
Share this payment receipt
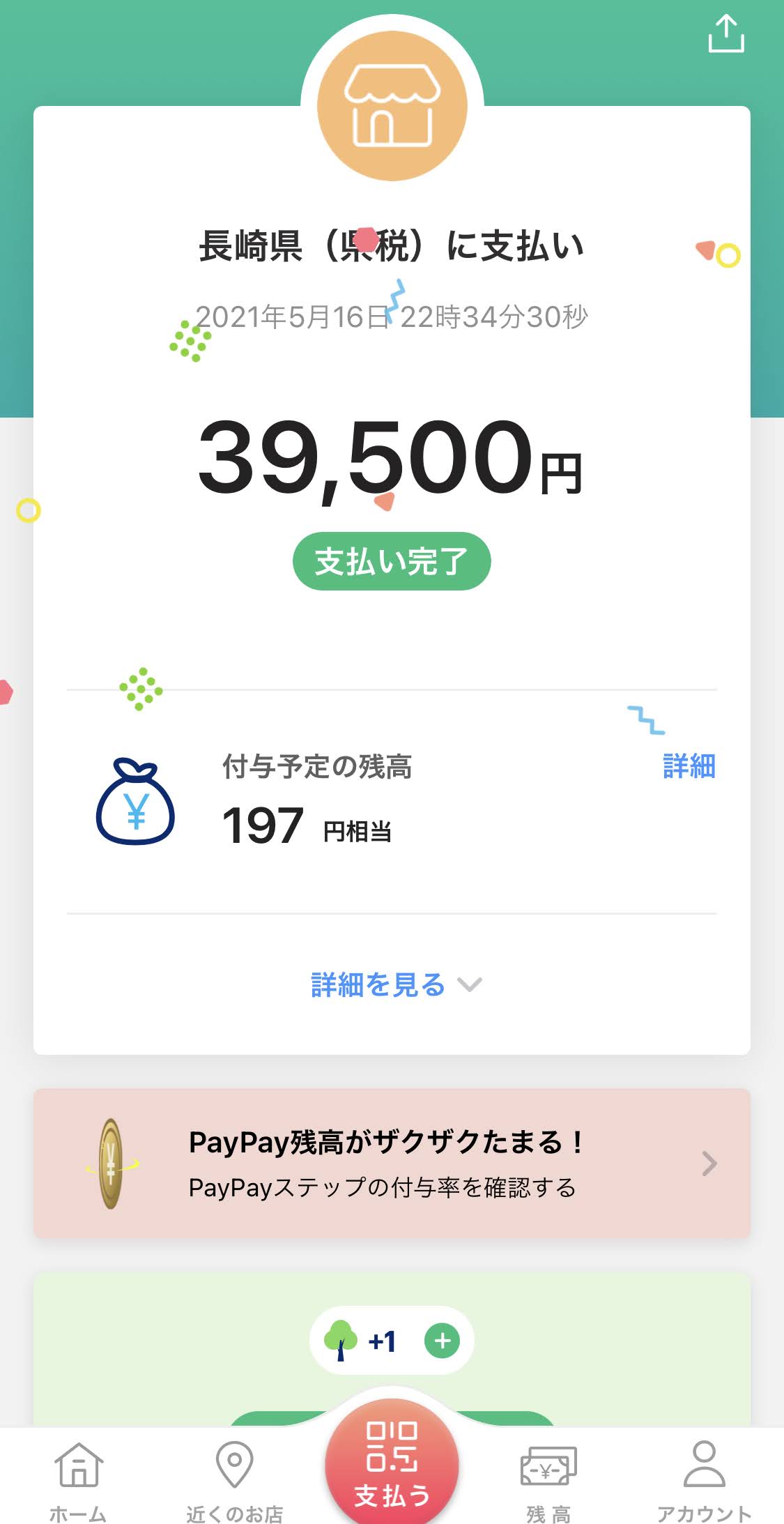tap(725, 35)
